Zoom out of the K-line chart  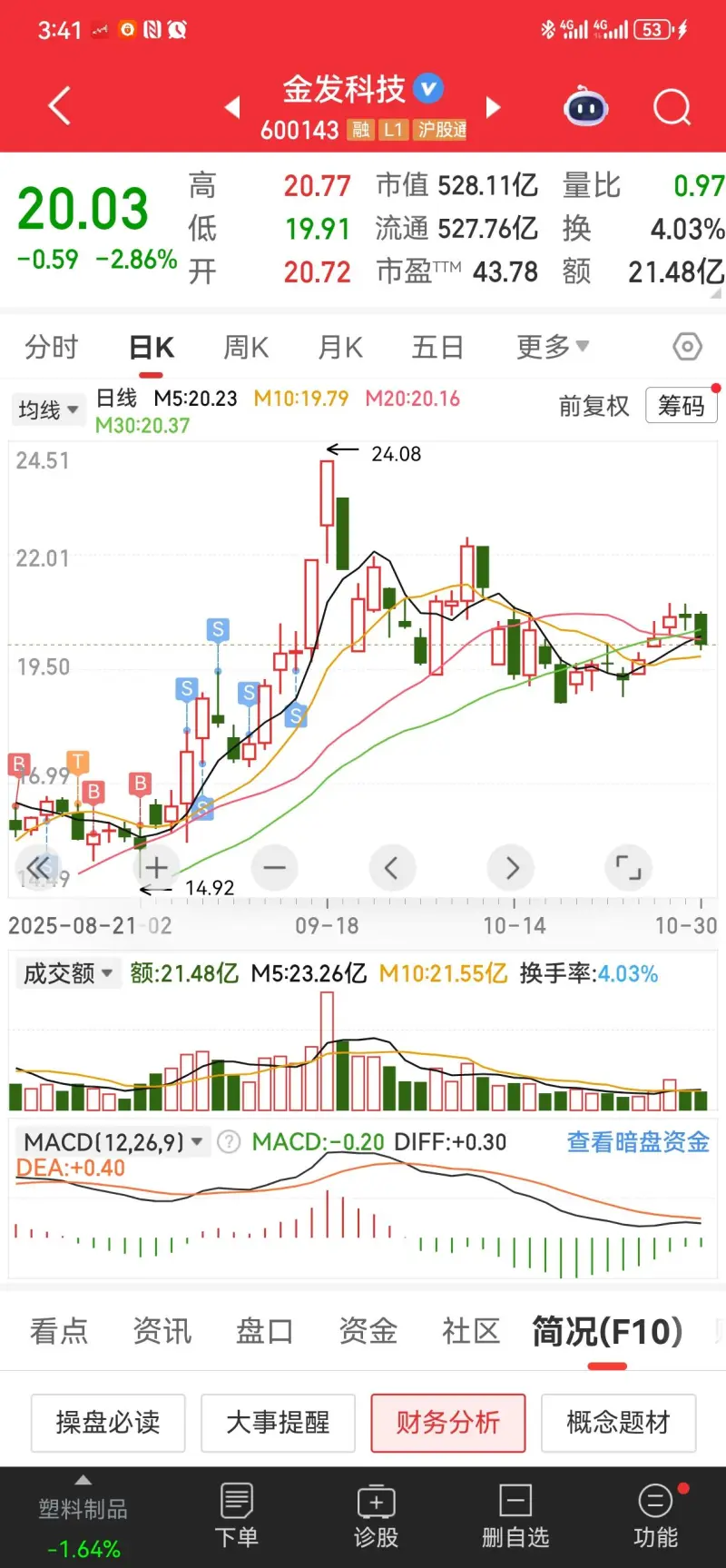tap(274, 867)
